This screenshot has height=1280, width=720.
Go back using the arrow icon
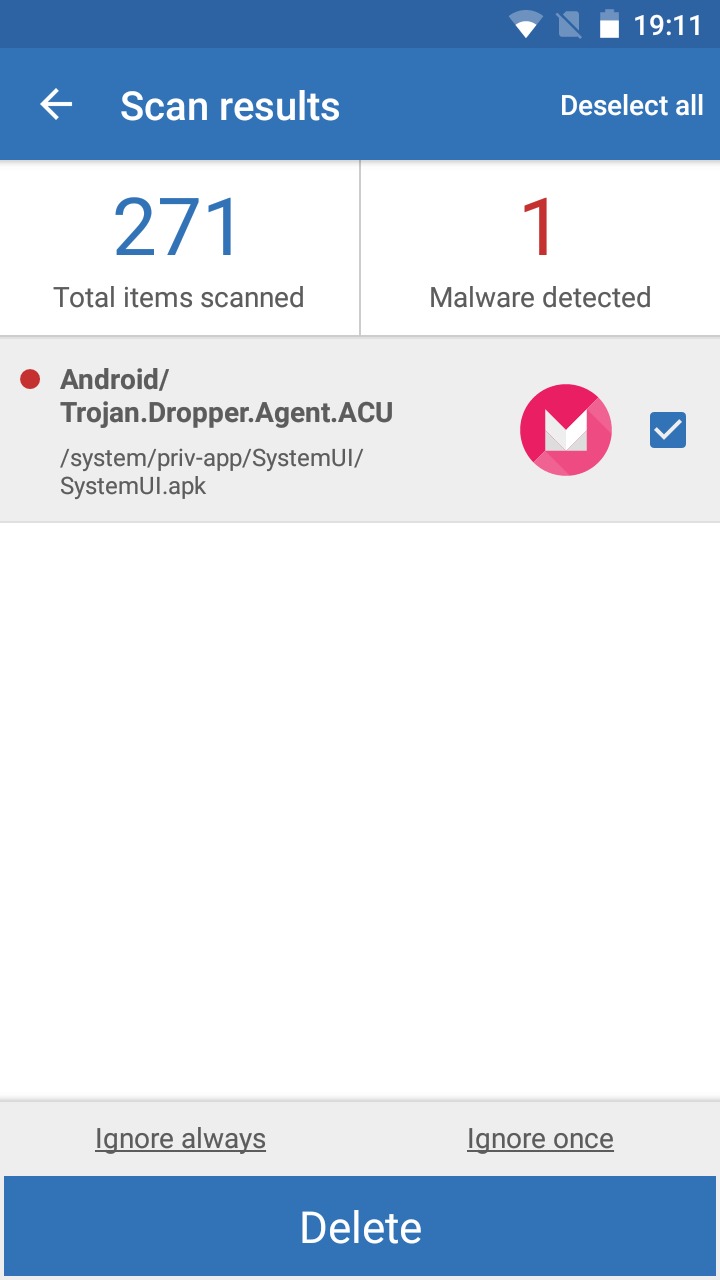[x=56, y=105]
